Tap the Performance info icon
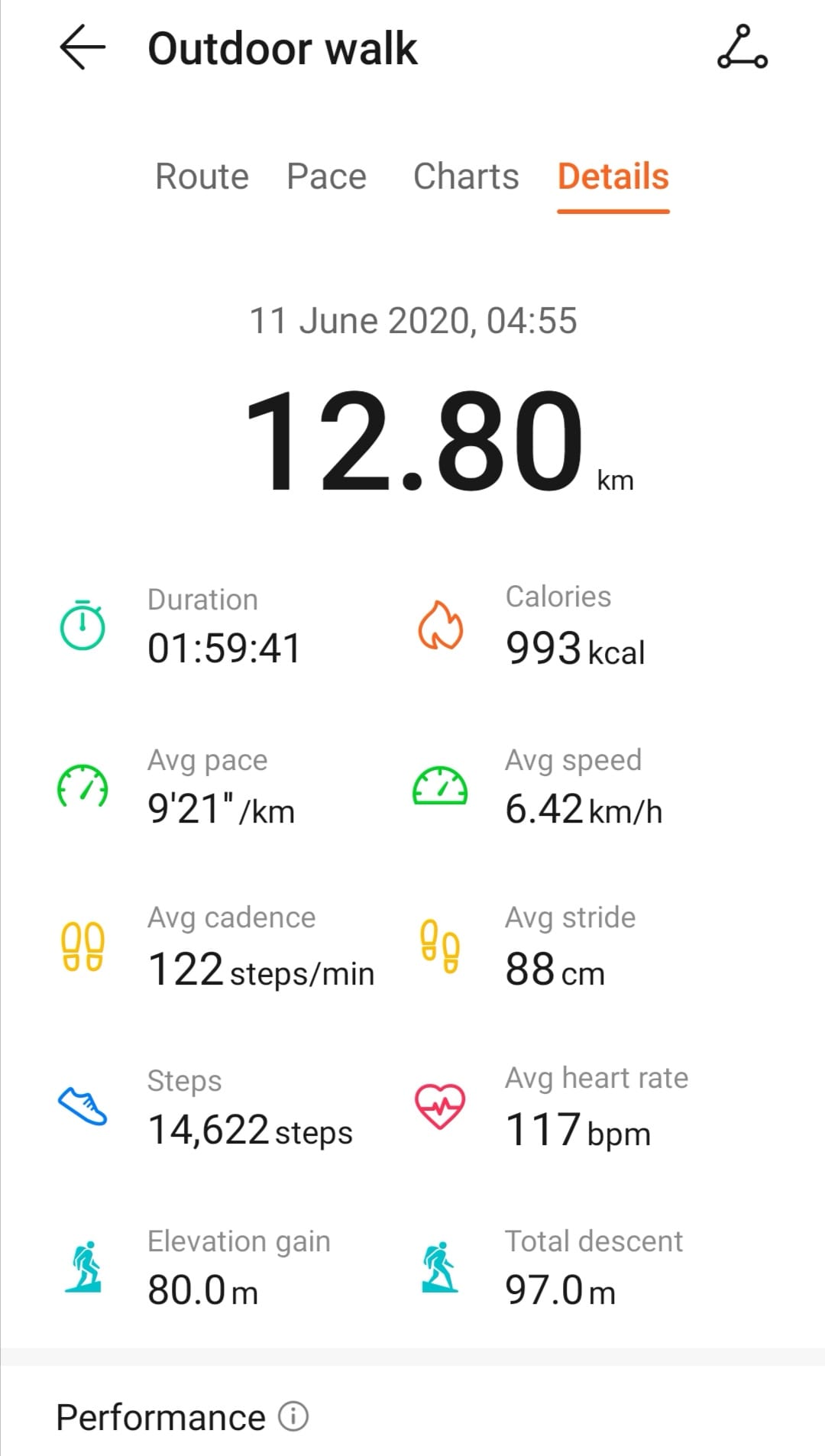The width and height of the screenshot is (825, 1456). (293, 1416)
